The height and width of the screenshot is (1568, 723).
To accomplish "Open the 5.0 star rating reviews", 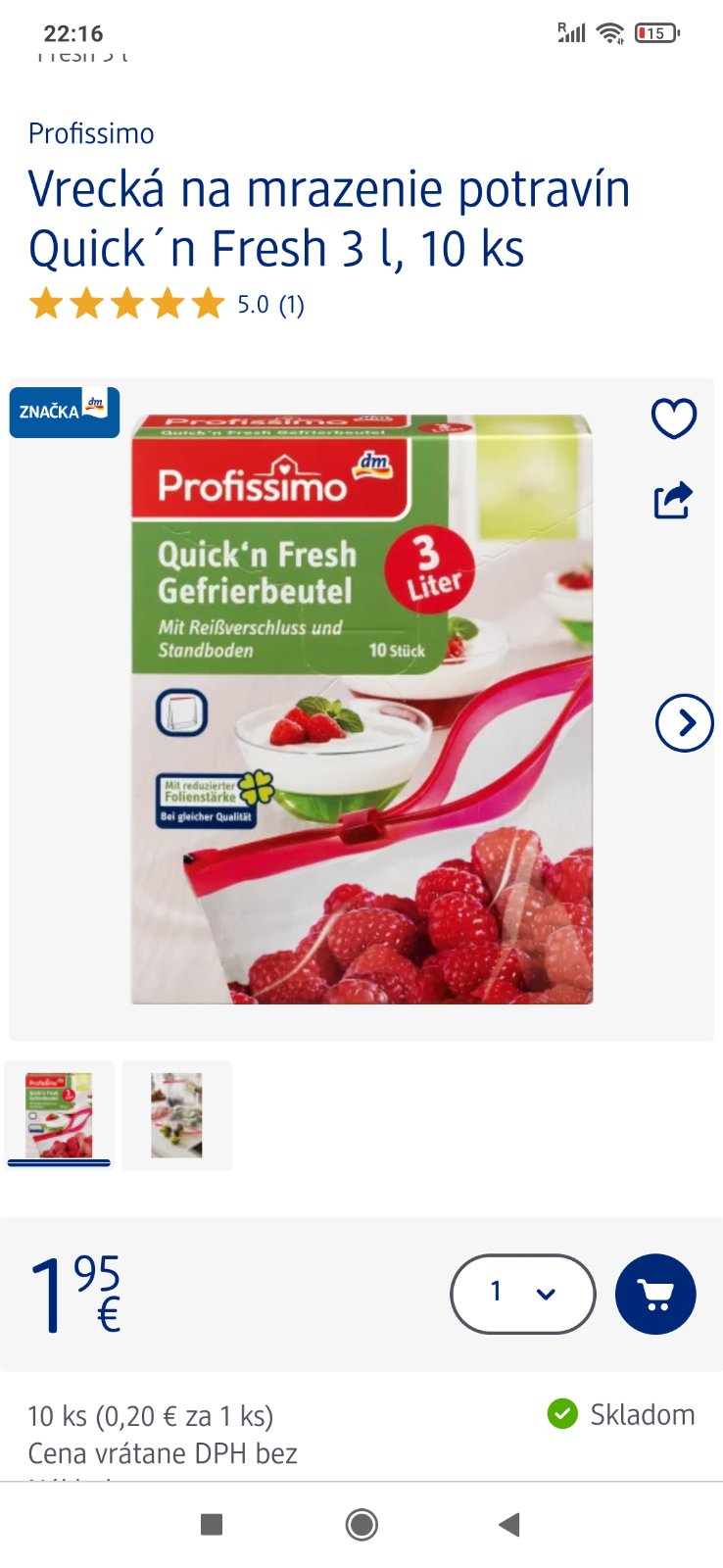I will [x=167, y=305].
